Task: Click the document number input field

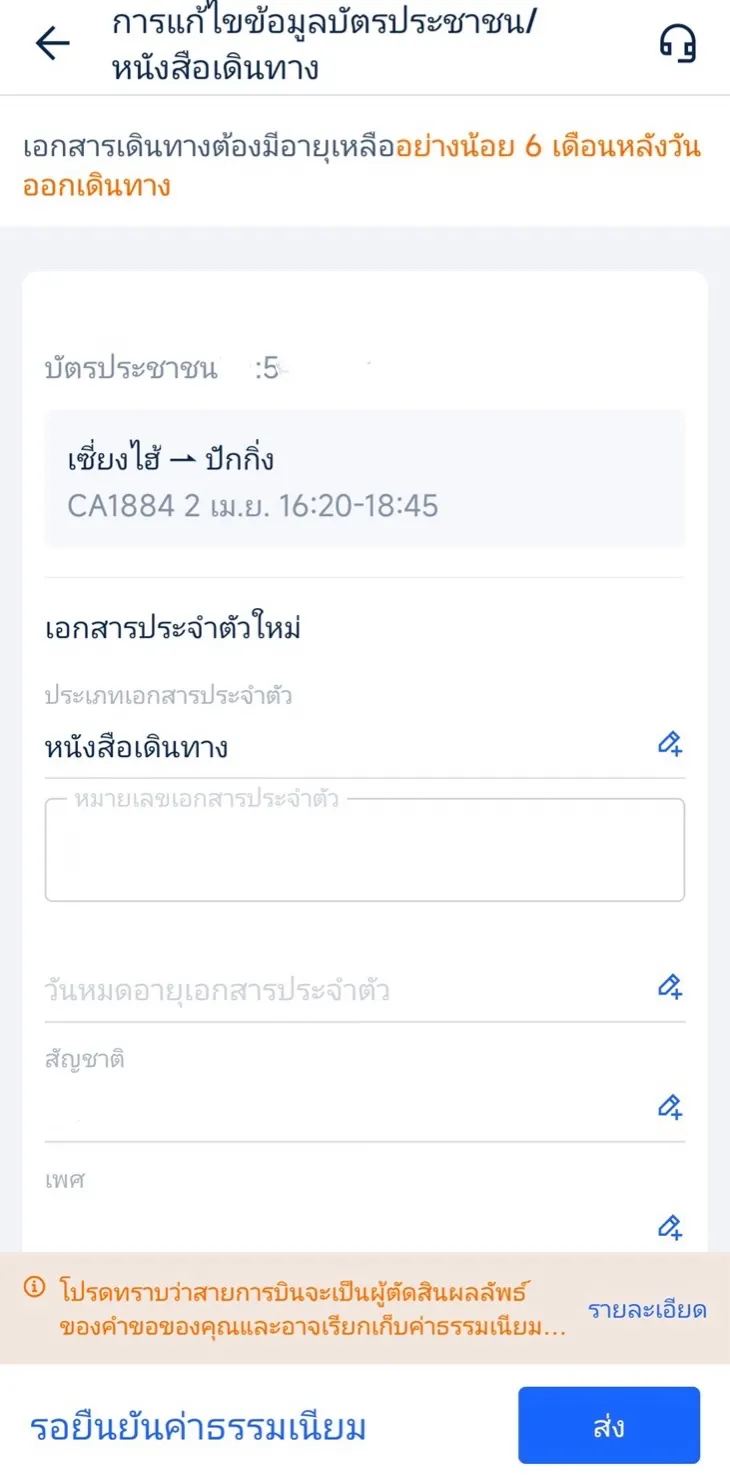Action: [x=364, y=848]
